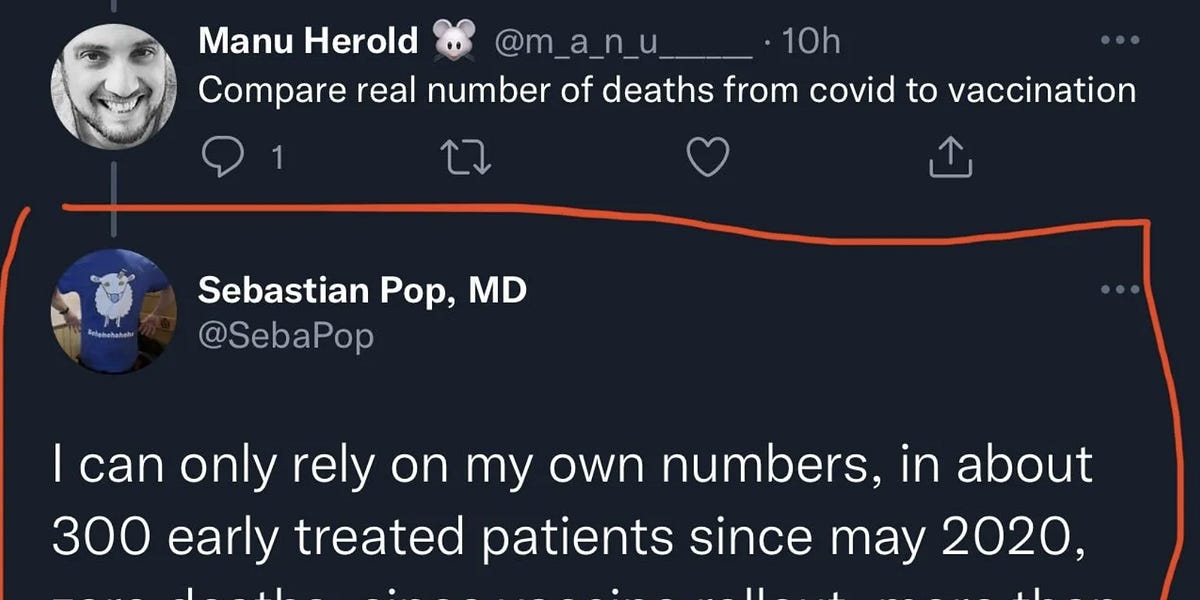Open Manu Herold's name link

pos(308,41)
